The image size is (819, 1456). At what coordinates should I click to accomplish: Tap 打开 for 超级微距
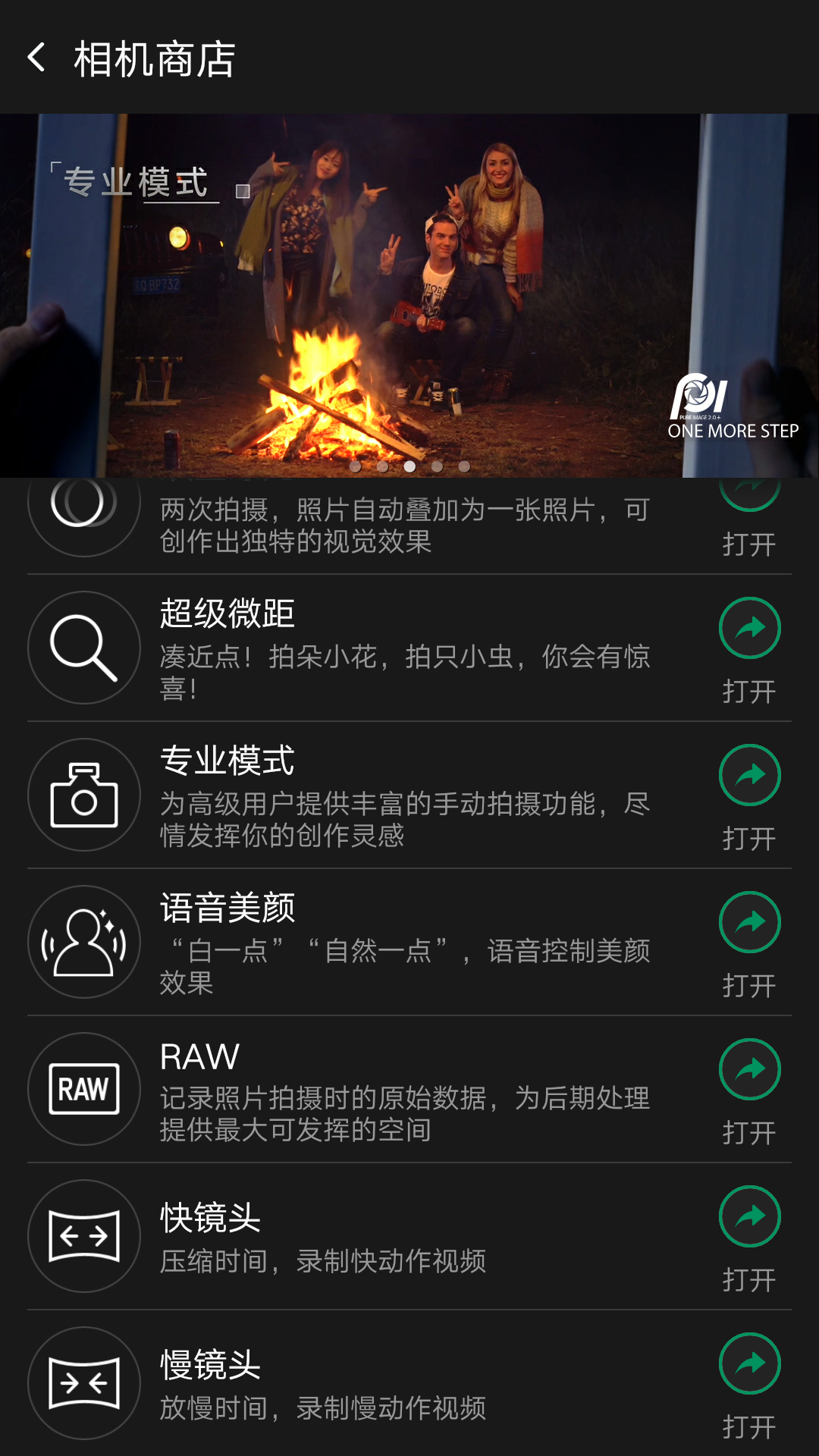(x=749, y=651)
